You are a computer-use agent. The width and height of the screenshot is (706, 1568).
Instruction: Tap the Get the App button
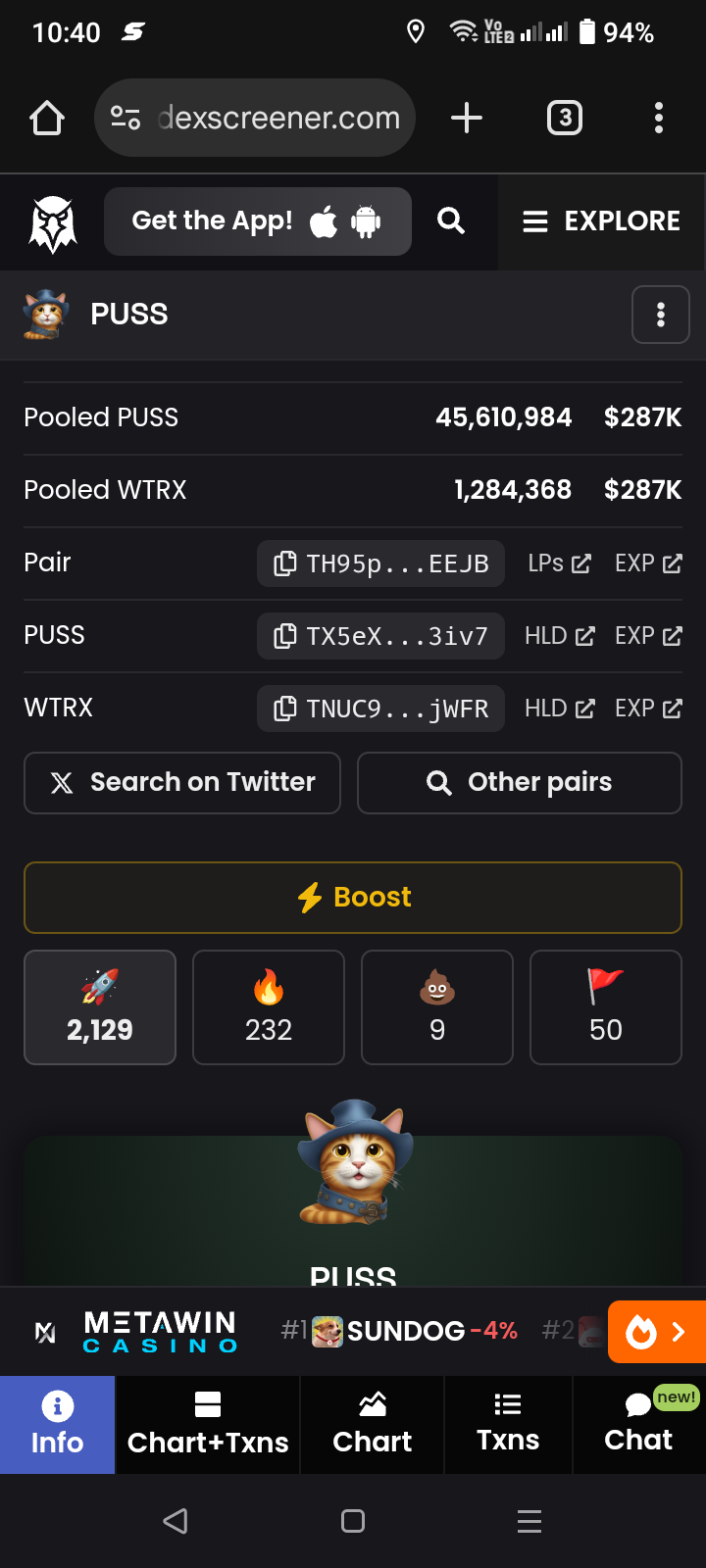coord(257,221)
